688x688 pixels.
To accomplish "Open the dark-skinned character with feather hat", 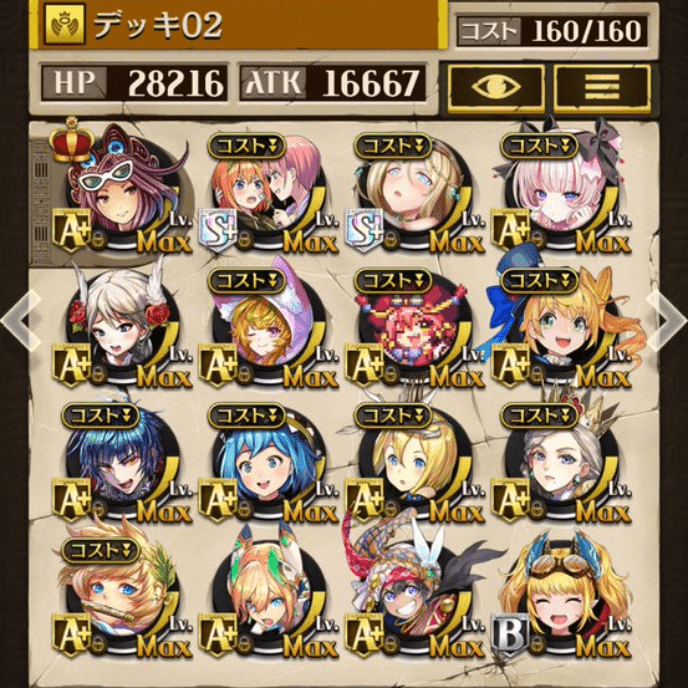I will pyautogui.click(x=410, y=598).
